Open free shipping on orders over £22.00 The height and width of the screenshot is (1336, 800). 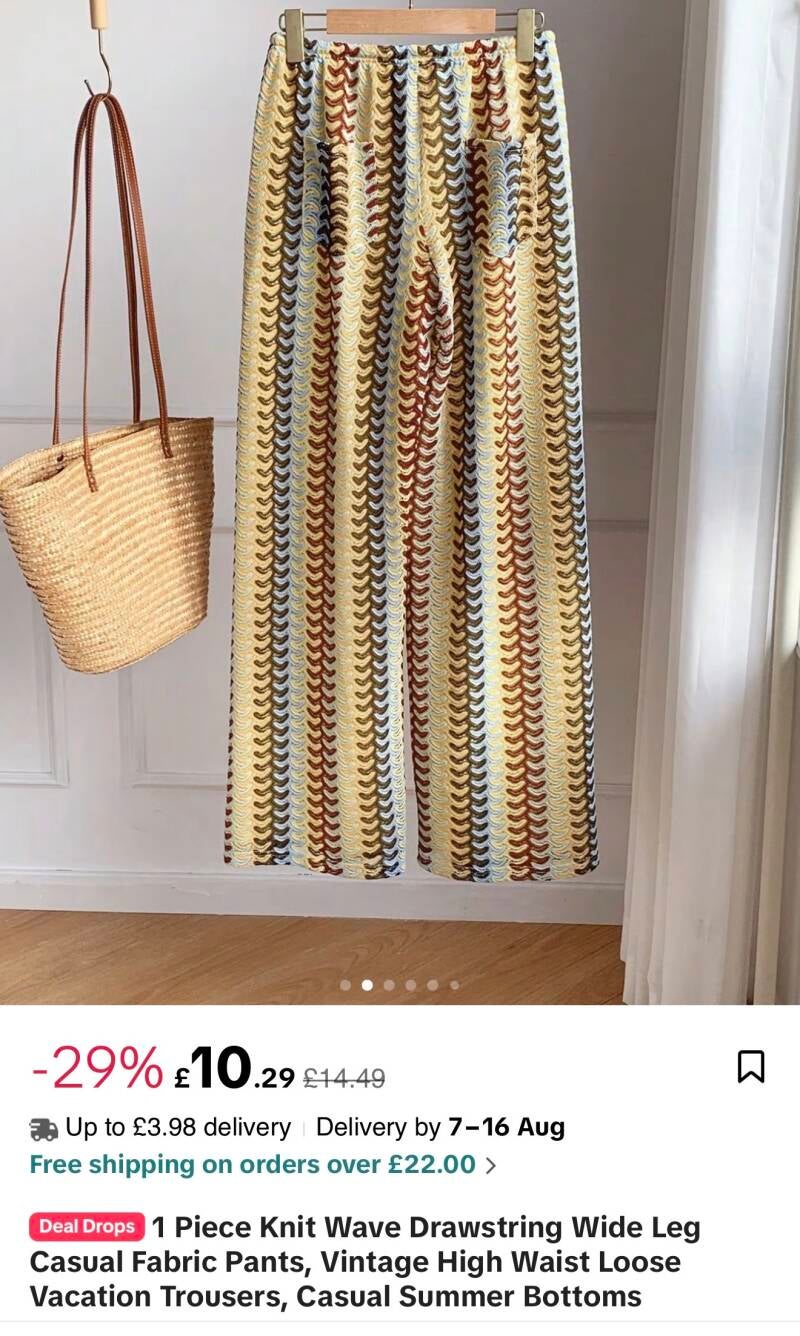pos(263,1164)
